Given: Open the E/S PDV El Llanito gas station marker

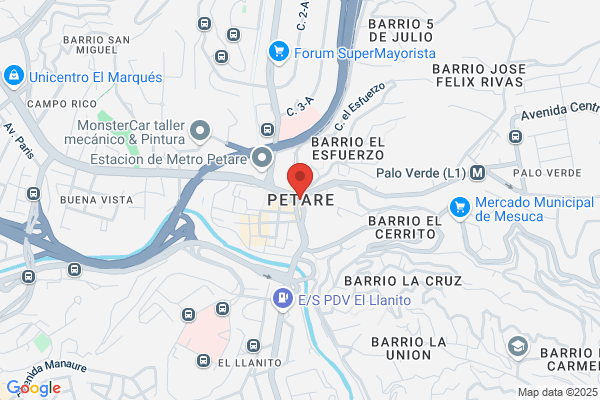Looking at the screenshot, I should [x=283, y=299].
